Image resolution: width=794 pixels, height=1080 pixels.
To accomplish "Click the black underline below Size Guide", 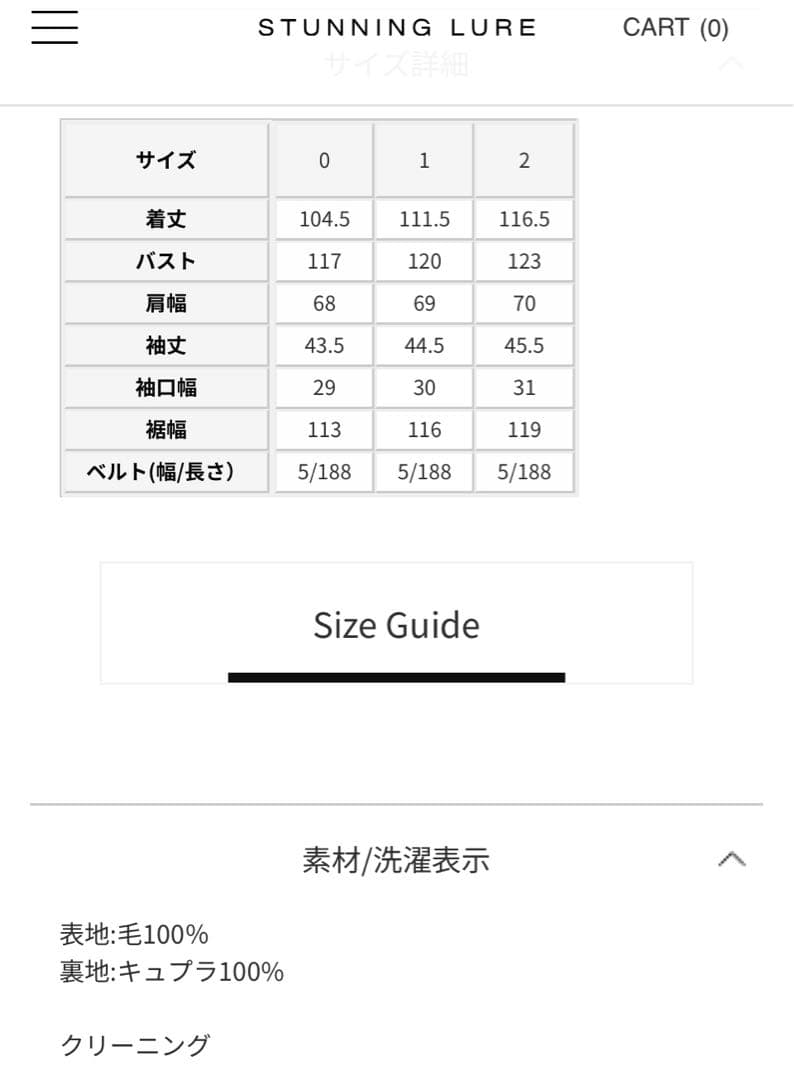I will 396,677.
